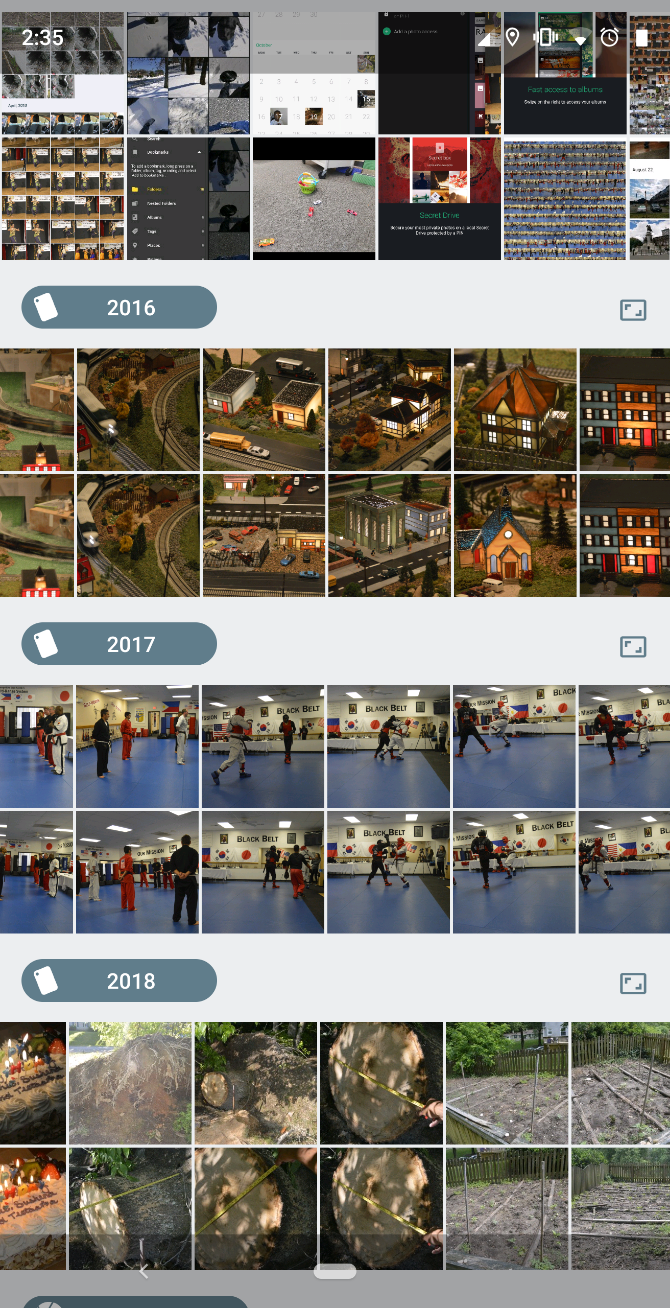Open the model train on curved track photo

click(138, 410)
